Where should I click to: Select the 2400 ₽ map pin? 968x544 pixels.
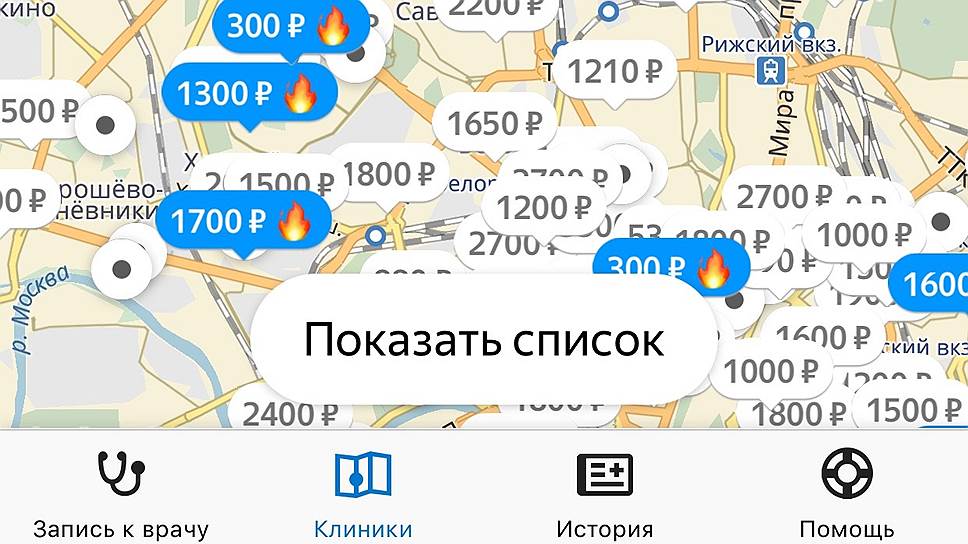click(291, 411)
